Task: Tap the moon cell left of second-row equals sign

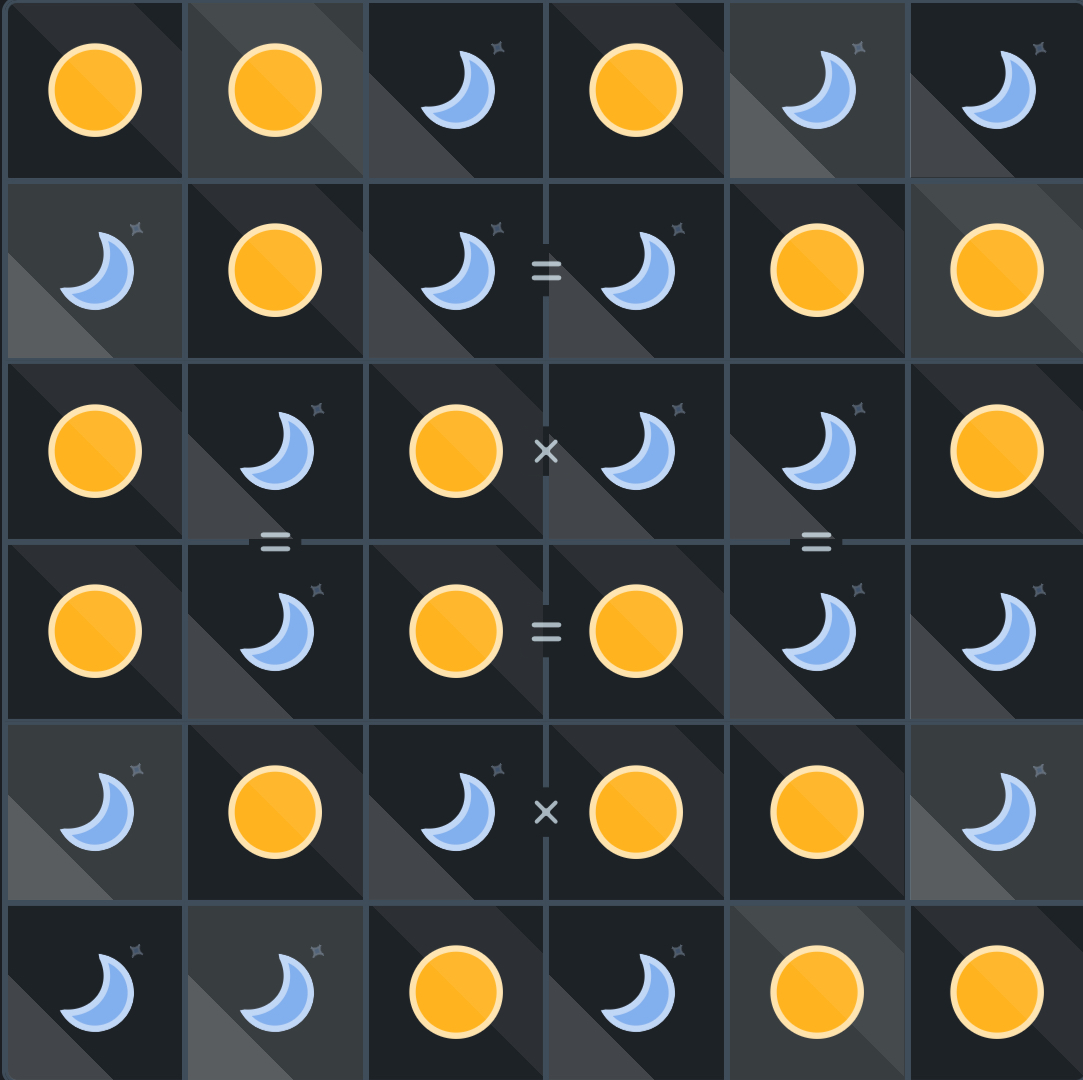Action: click(x=456, y=270)
